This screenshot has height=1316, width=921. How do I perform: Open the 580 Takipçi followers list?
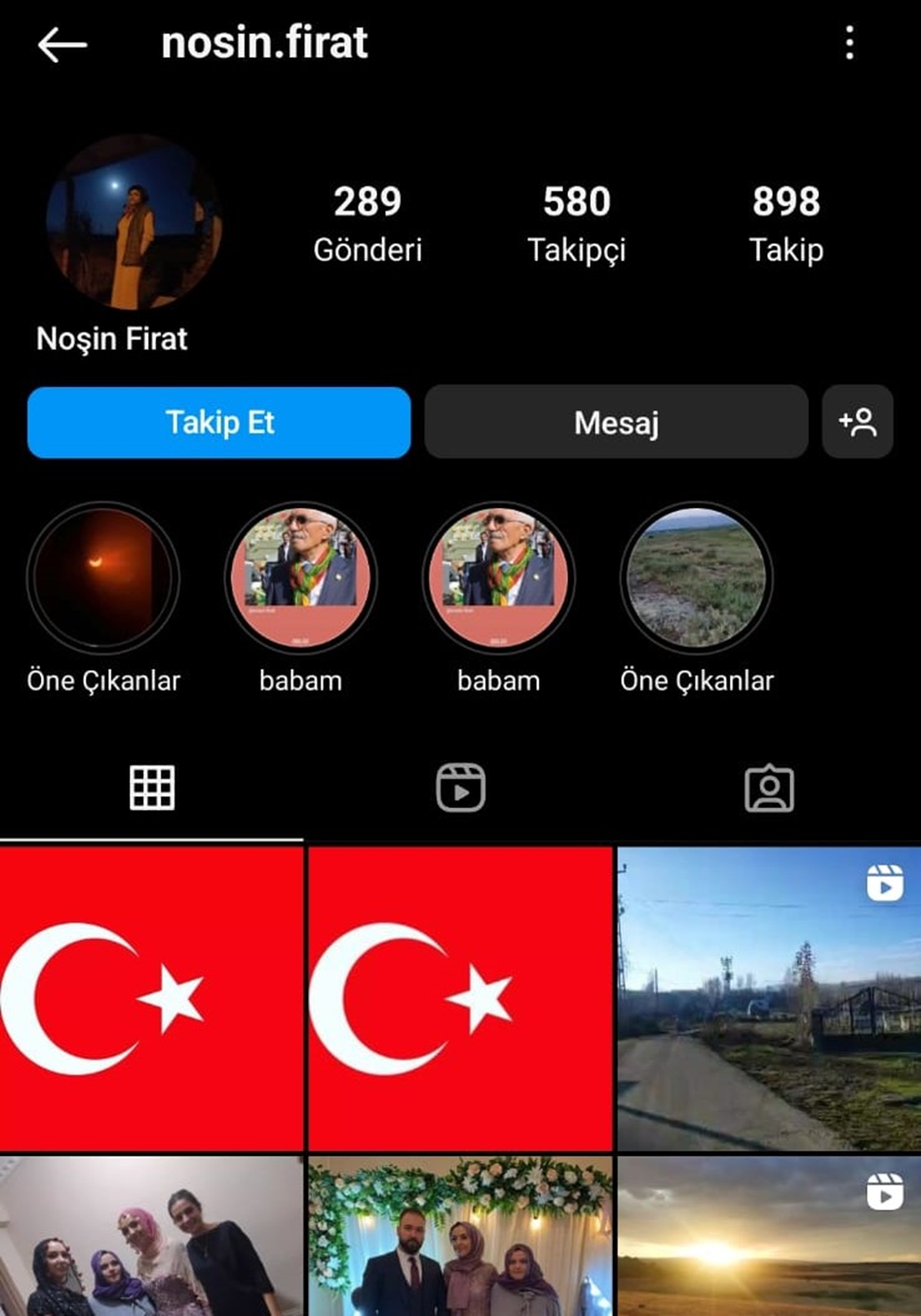pos(576,224)
